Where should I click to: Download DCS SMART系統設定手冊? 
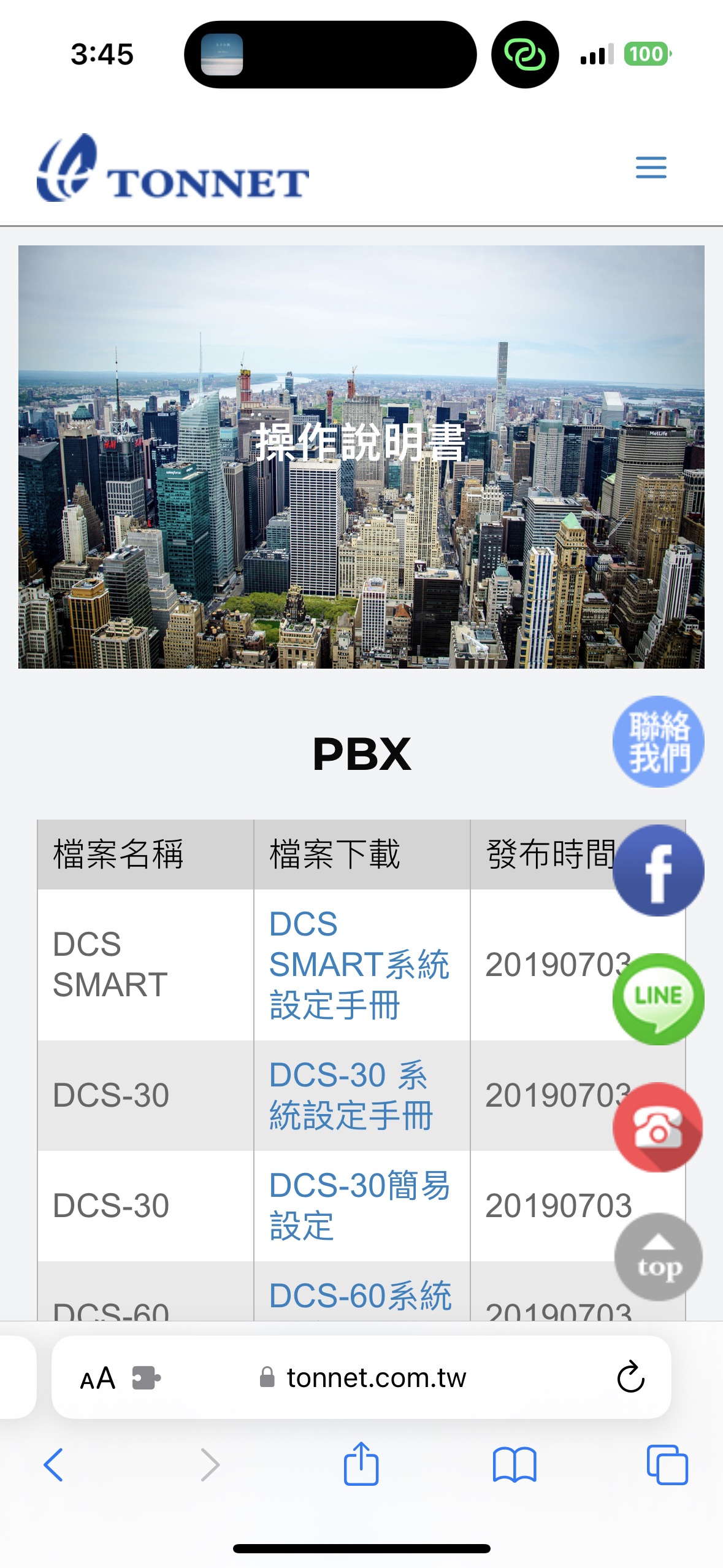point(359,964)
